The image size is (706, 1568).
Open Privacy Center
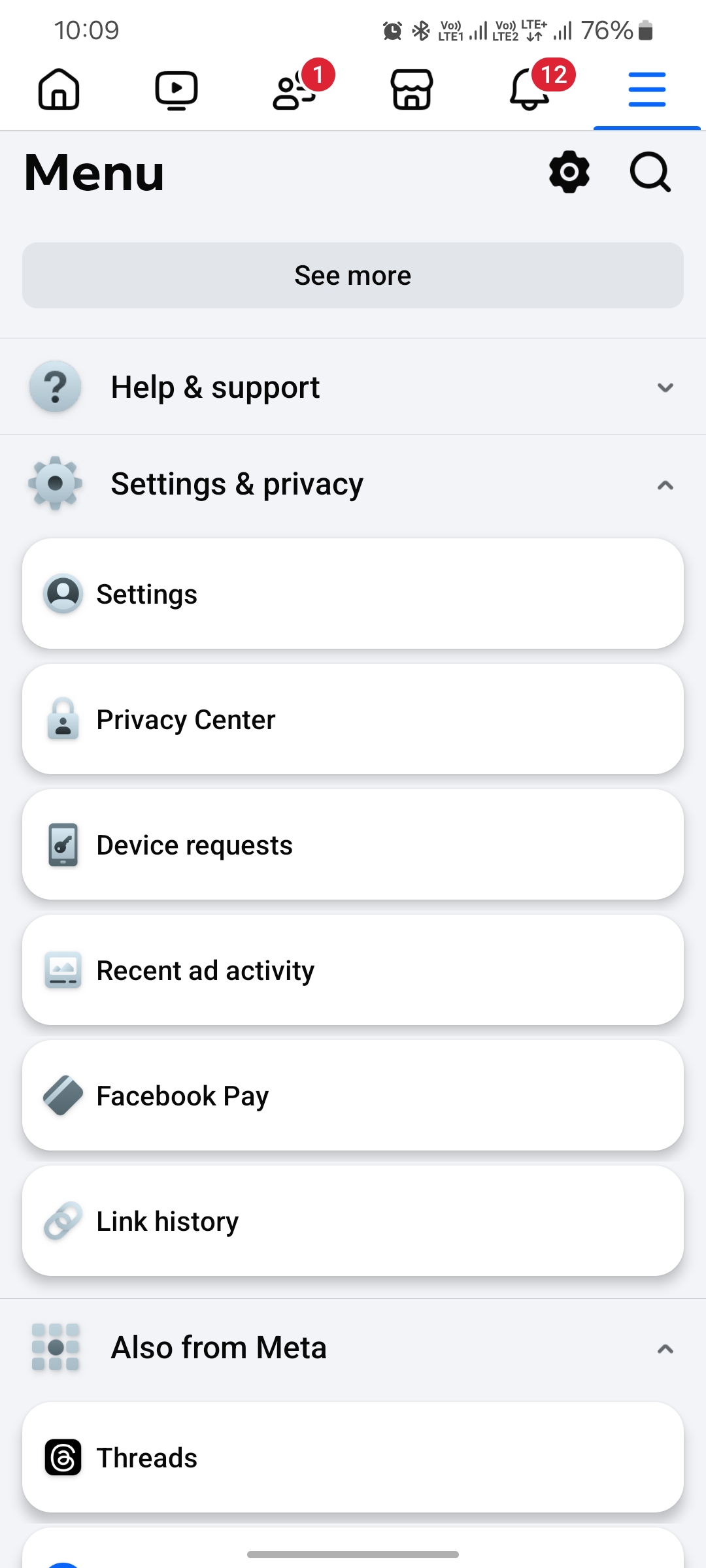click(x=353, y=719)
